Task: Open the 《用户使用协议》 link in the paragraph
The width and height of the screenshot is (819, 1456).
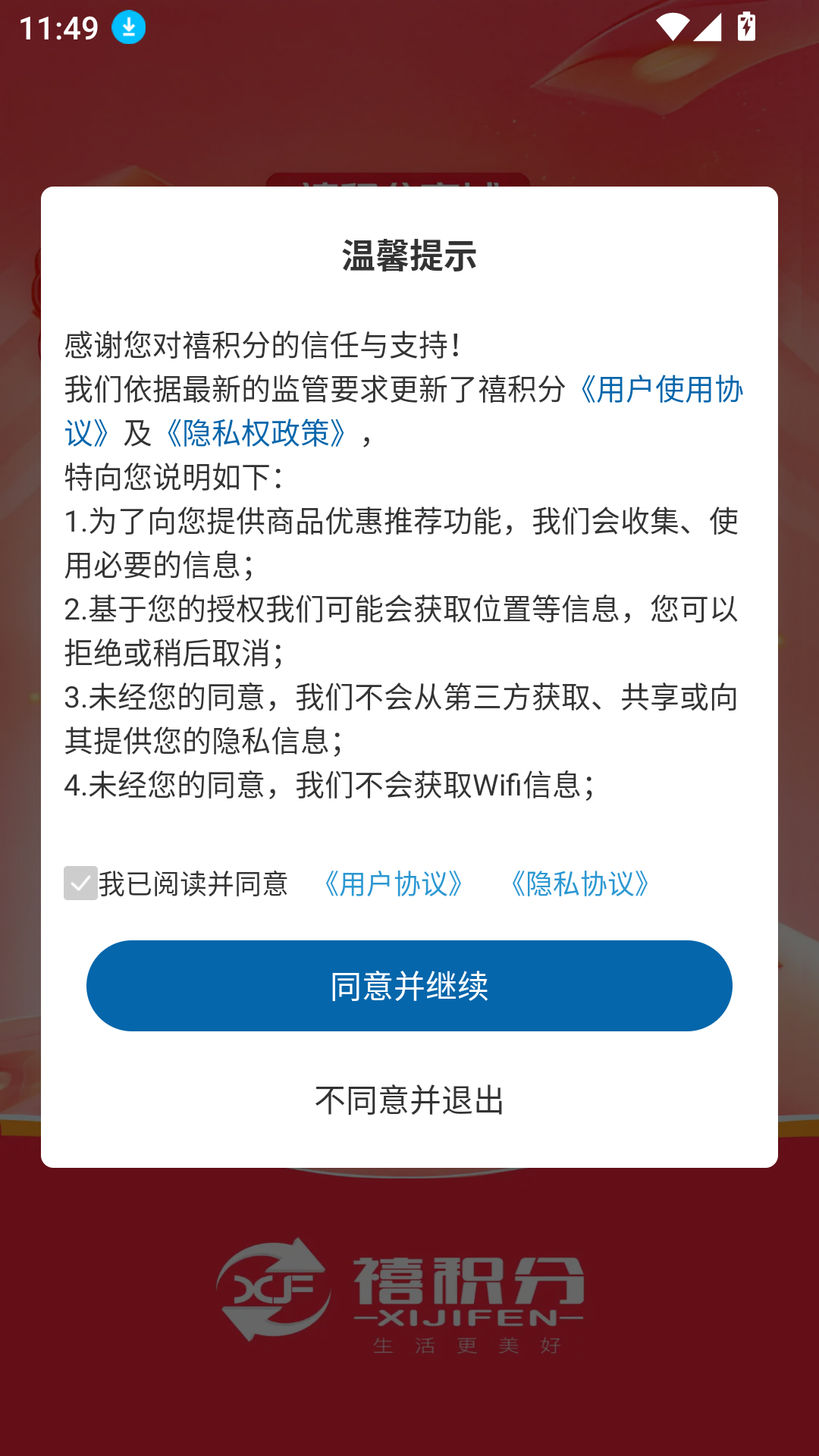Action: (x=657, y=390)
